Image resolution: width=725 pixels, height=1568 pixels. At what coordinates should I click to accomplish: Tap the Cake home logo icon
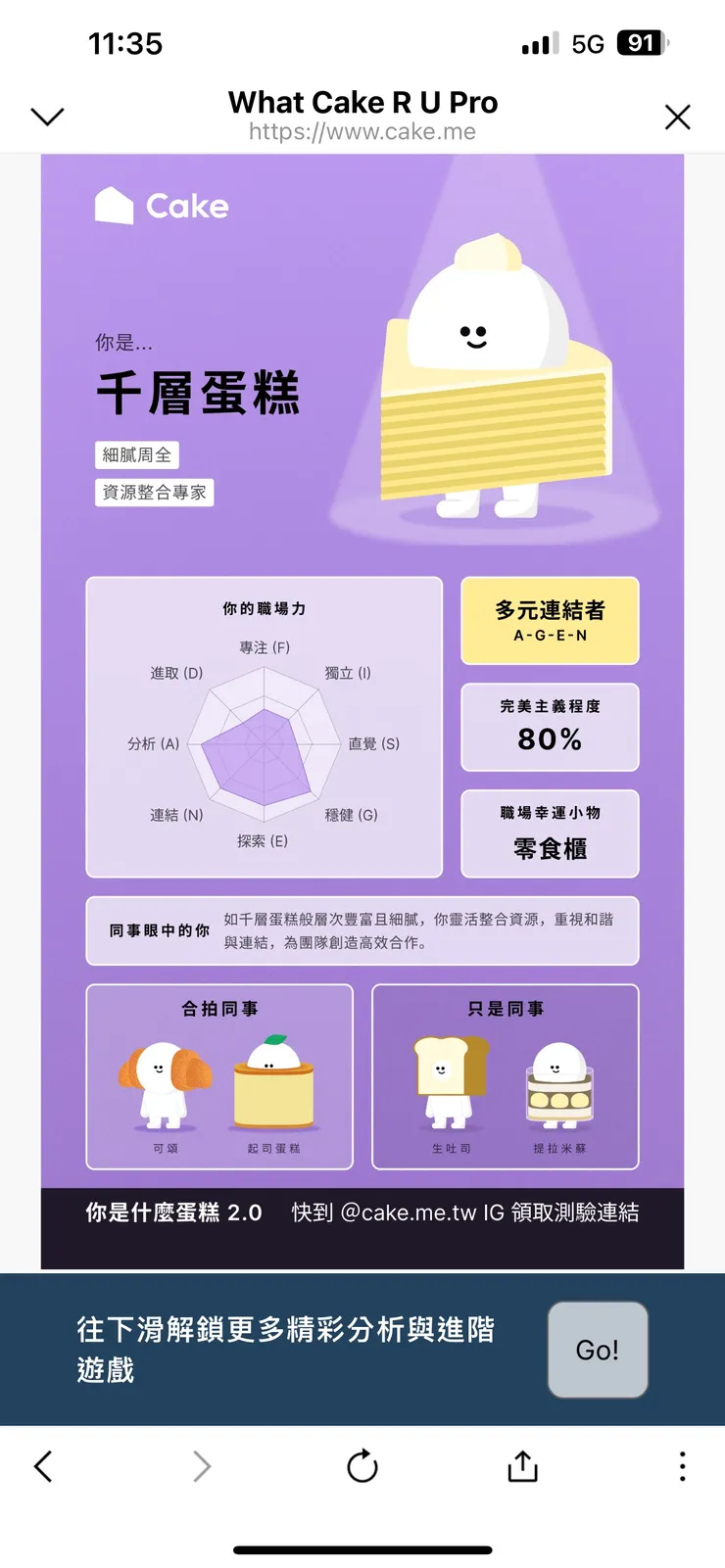113,206
